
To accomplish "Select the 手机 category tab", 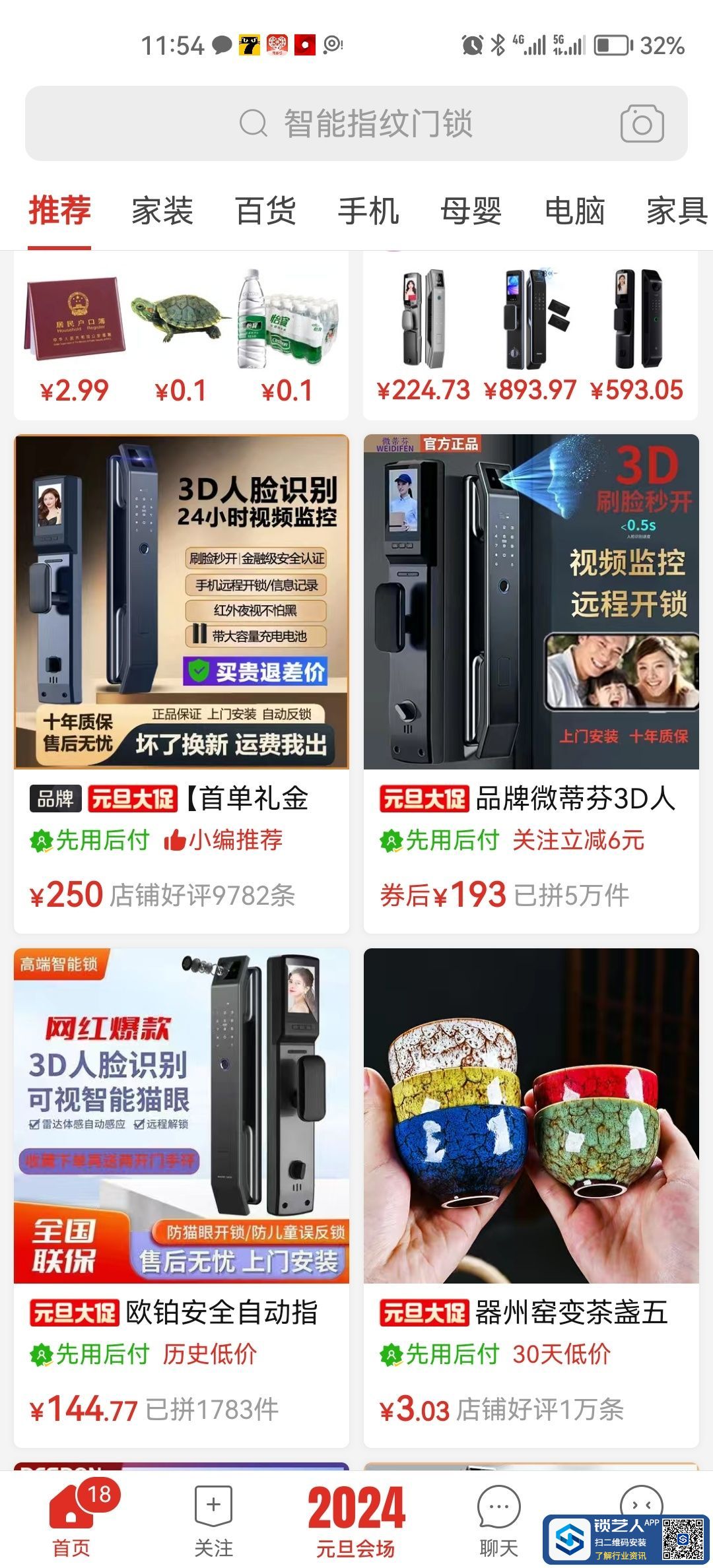I will 368,212.
